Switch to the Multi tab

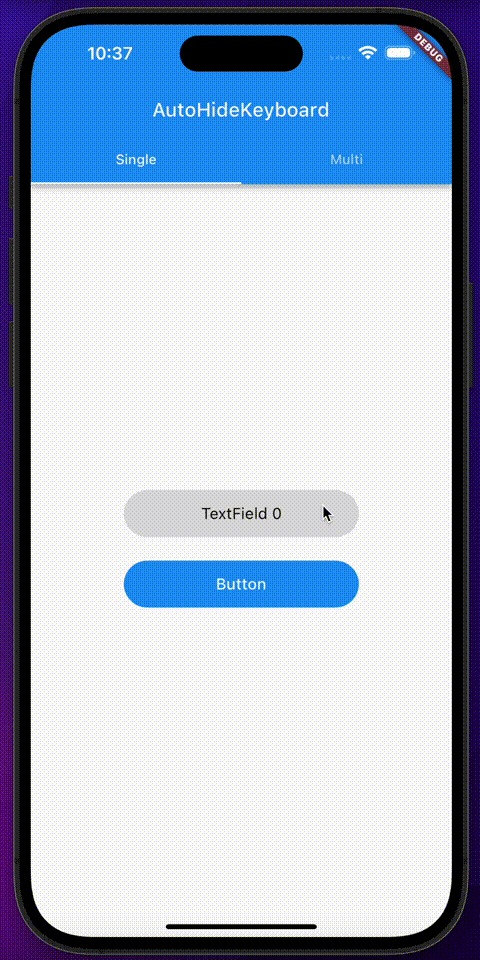[x=347, y=160]
